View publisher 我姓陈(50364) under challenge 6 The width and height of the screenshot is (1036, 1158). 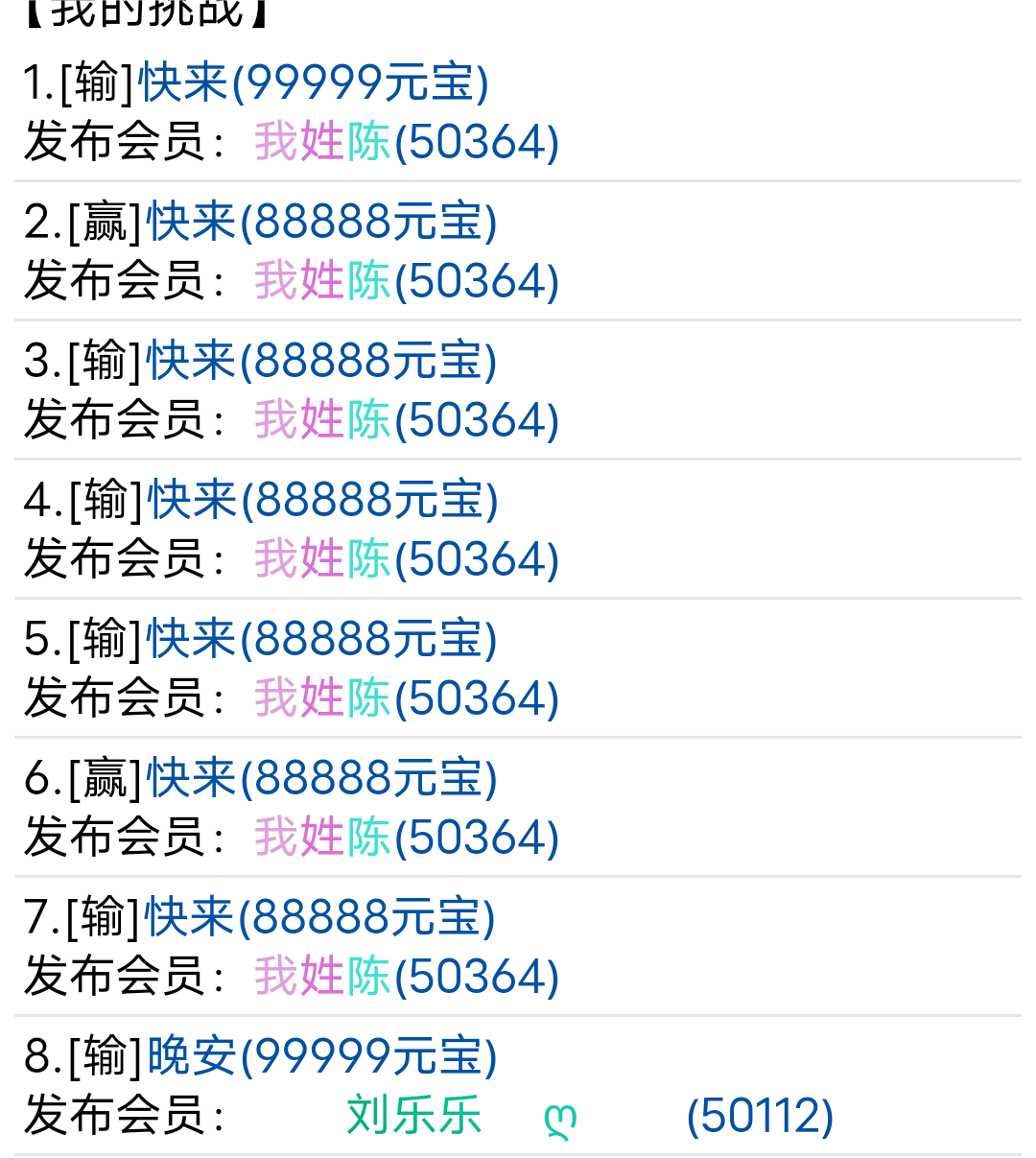click(406, 838)
